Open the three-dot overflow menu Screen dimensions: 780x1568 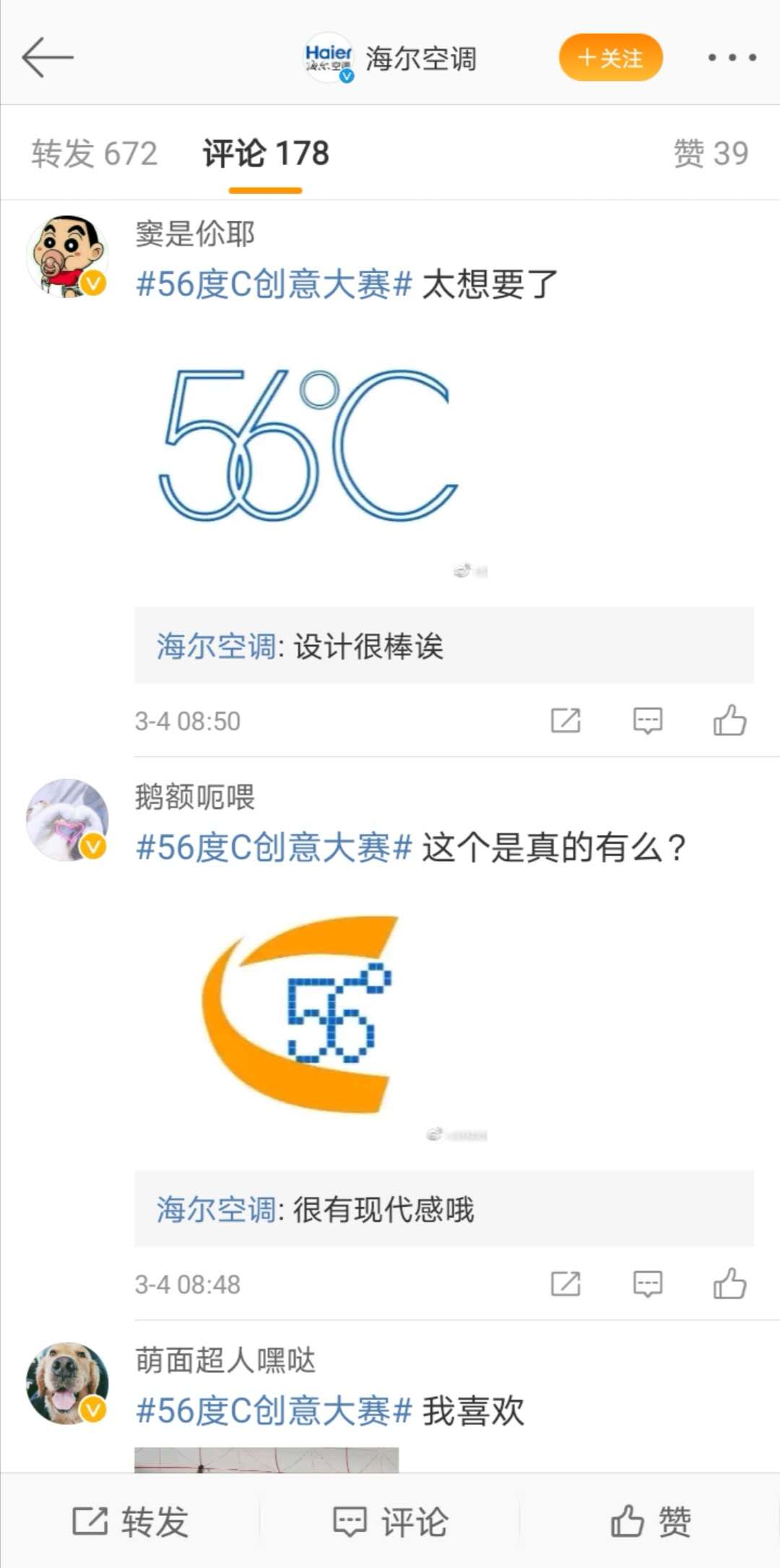click(x=732, y=58)
